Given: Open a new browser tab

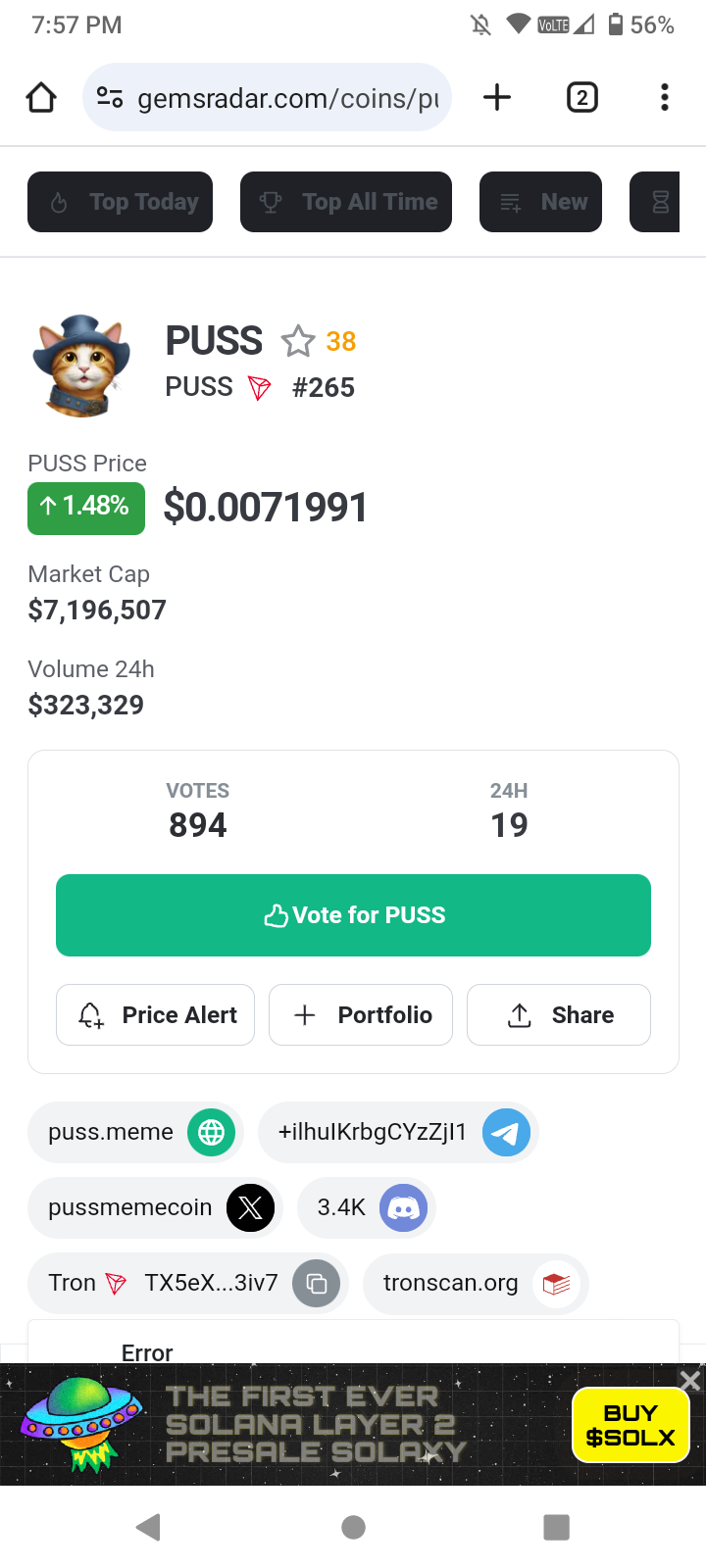Looking at the screenshot, I should [497, 97].
